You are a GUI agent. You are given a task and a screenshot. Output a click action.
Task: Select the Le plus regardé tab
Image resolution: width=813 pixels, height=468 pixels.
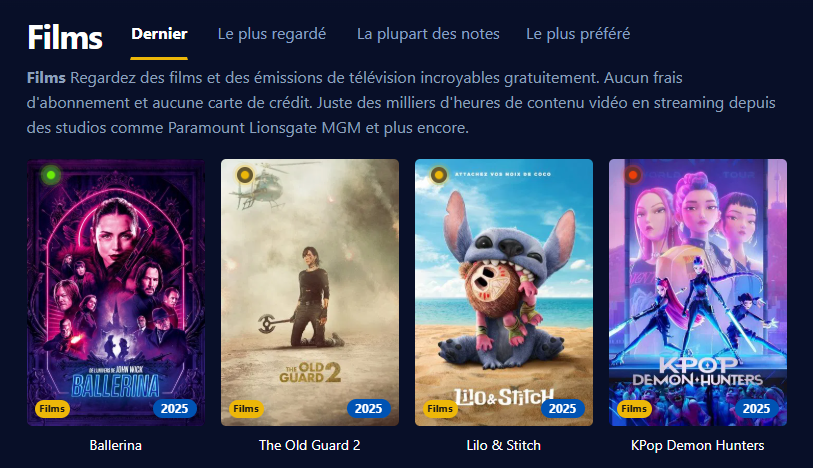click(272, 34)
